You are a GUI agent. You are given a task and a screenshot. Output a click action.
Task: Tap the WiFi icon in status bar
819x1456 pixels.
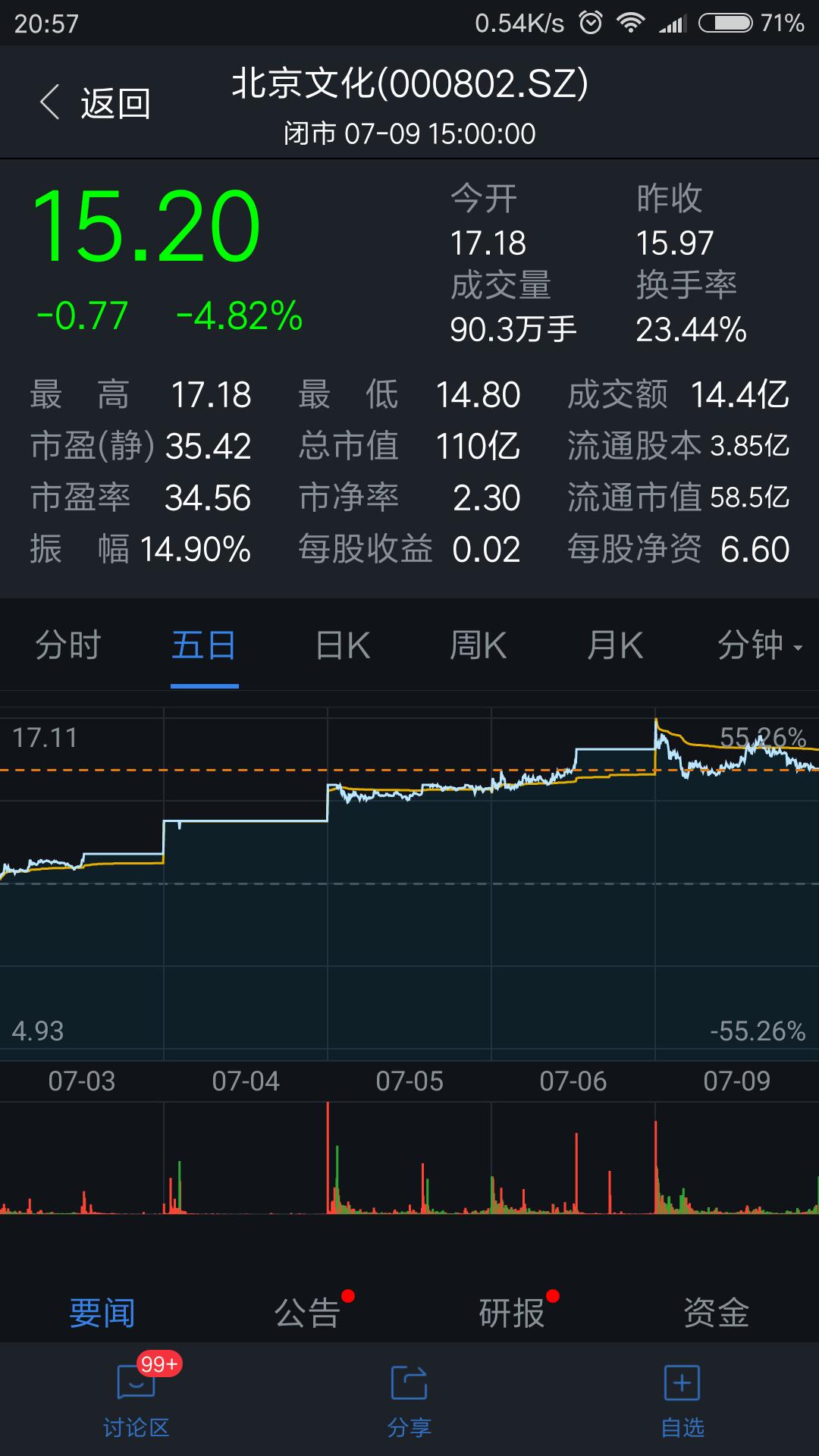pos(631,20)
